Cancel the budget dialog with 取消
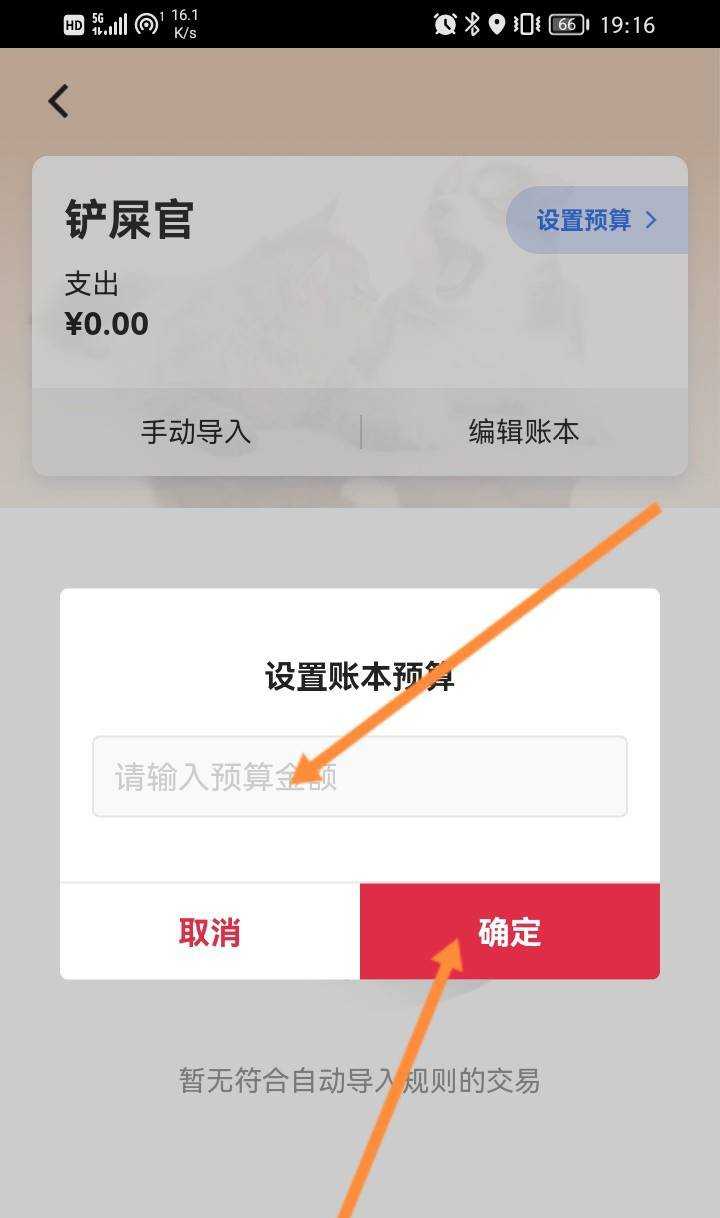The image size is (720, 1218). (x=209, y=931)
